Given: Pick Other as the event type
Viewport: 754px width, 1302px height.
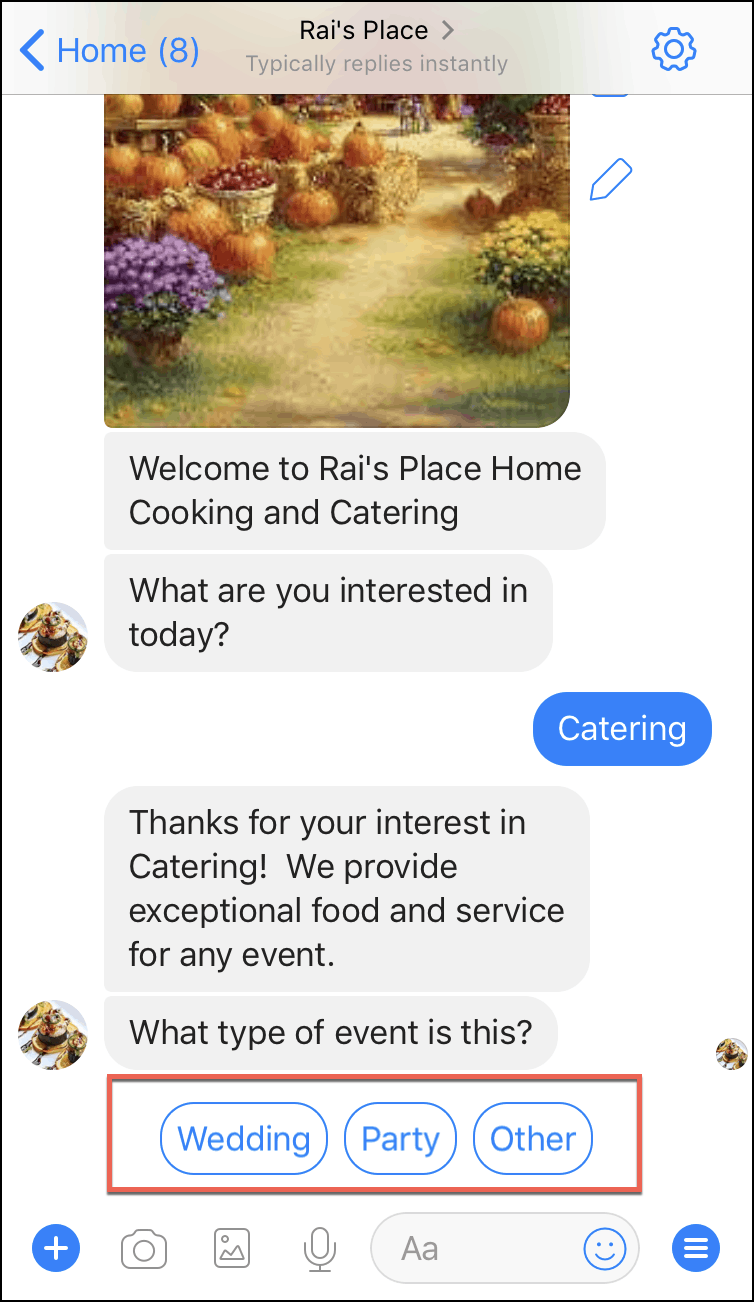Looking at the screenshot, I should click(532, 1138).
